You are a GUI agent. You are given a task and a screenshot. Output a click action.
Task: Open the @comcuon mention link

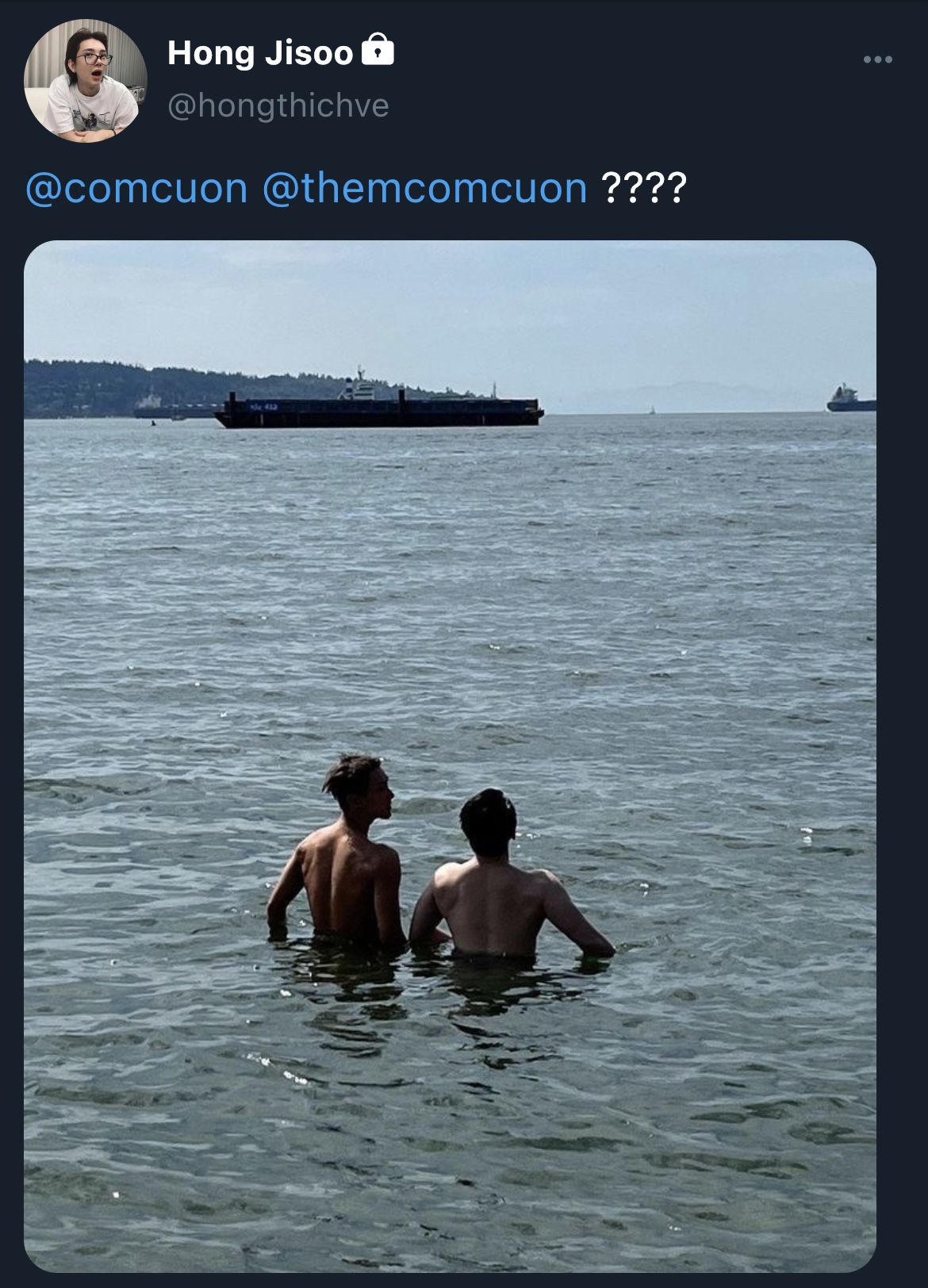(136, 188)
